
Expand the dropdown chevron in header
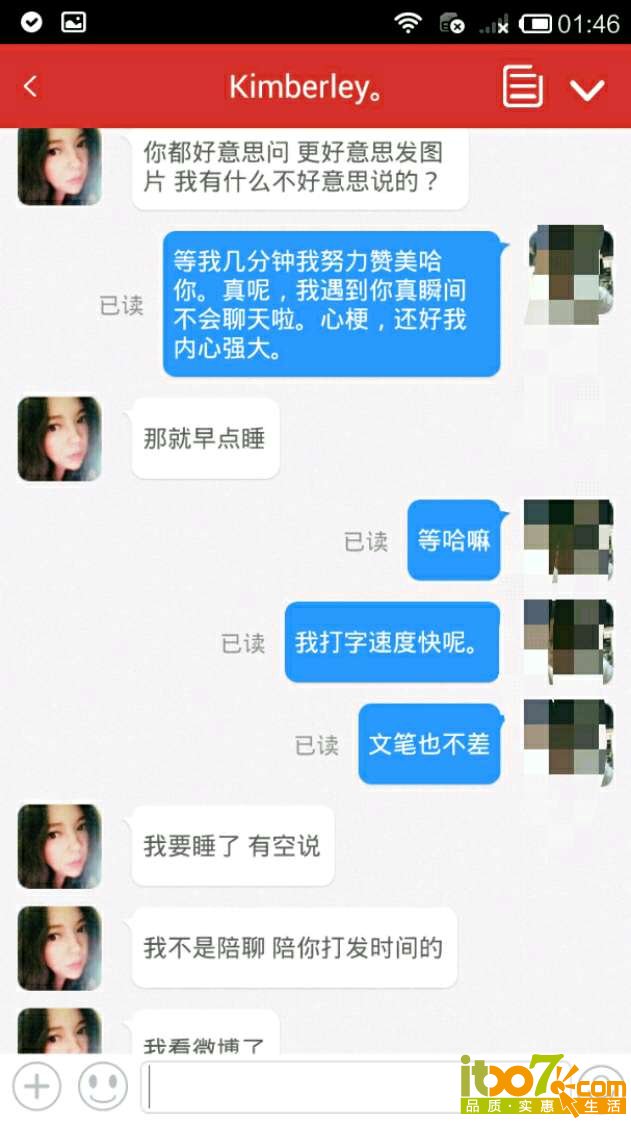pos(587,89)
